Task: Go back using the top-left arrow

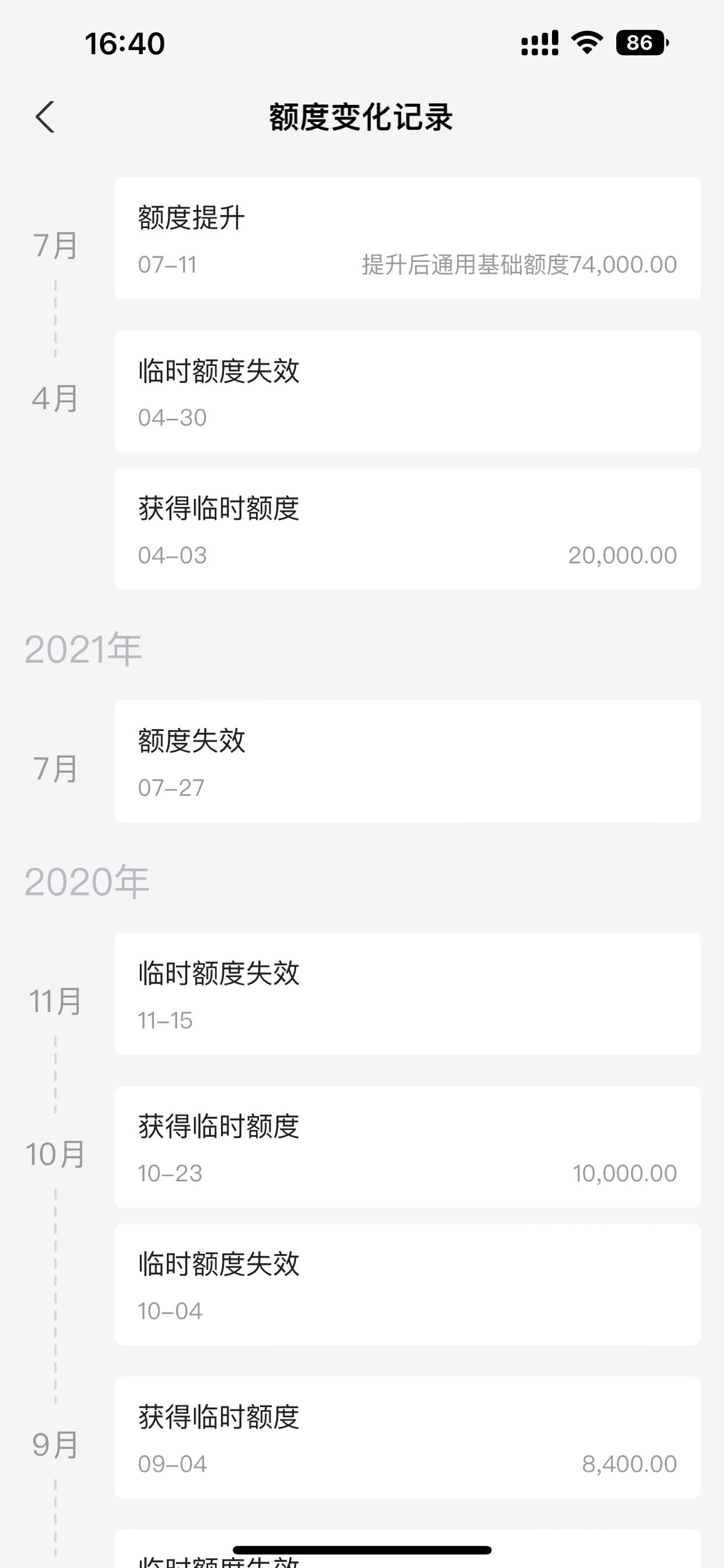Action: (45, 117)
